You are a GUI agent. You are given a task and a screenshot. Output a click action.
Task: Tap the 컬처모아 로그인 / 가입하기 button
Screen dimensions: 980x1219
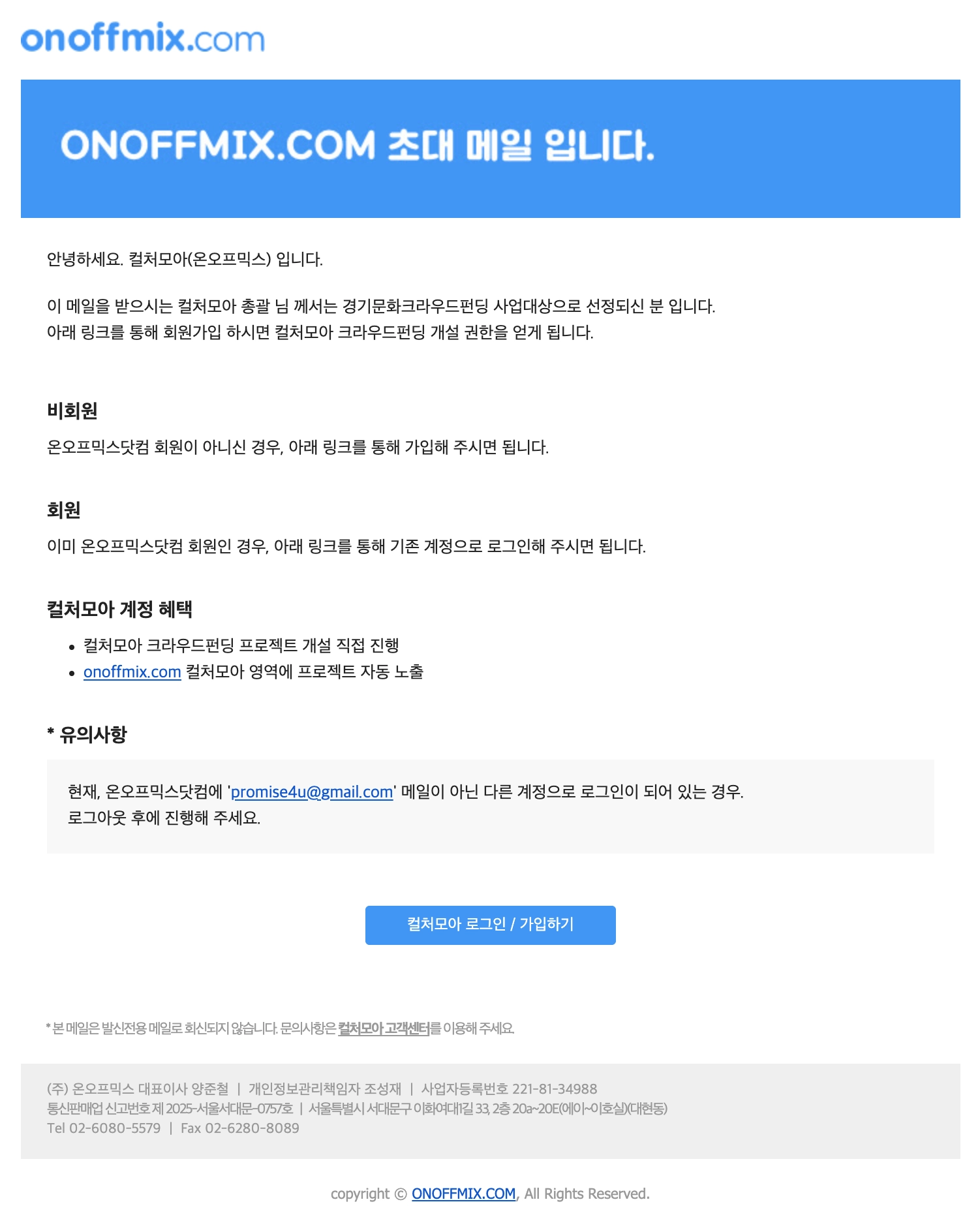pyautogui.click(x=490, y=925)
